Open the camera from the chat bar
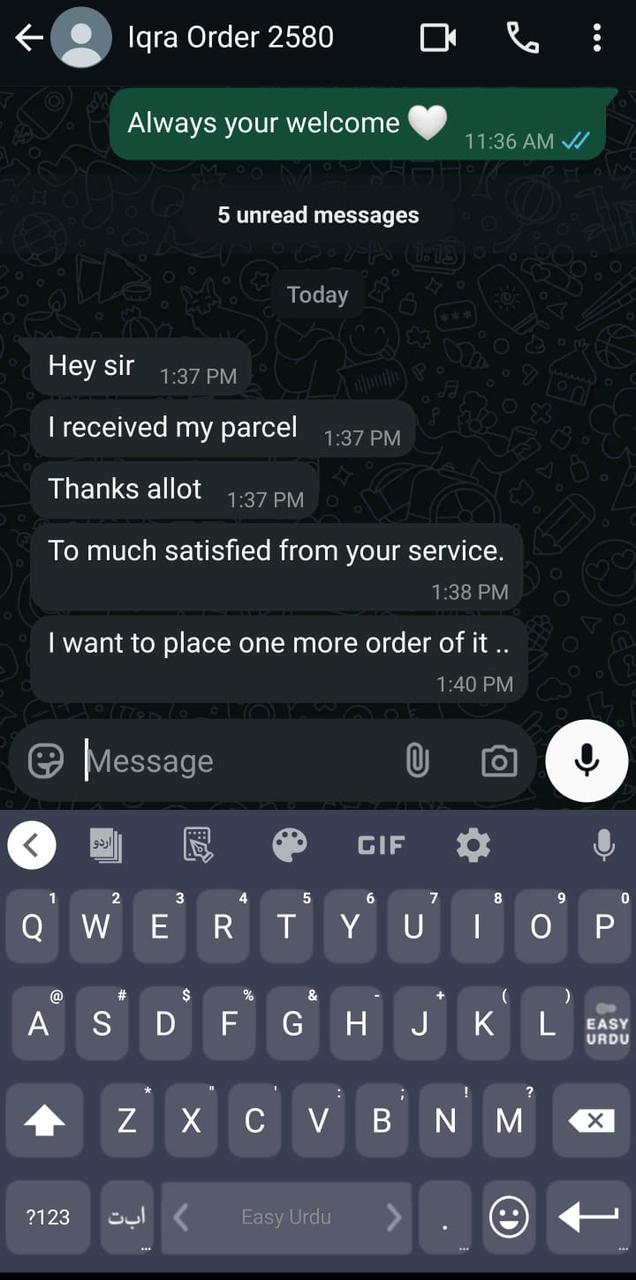This screenshot has width=636, height=1280. point(499,761)
